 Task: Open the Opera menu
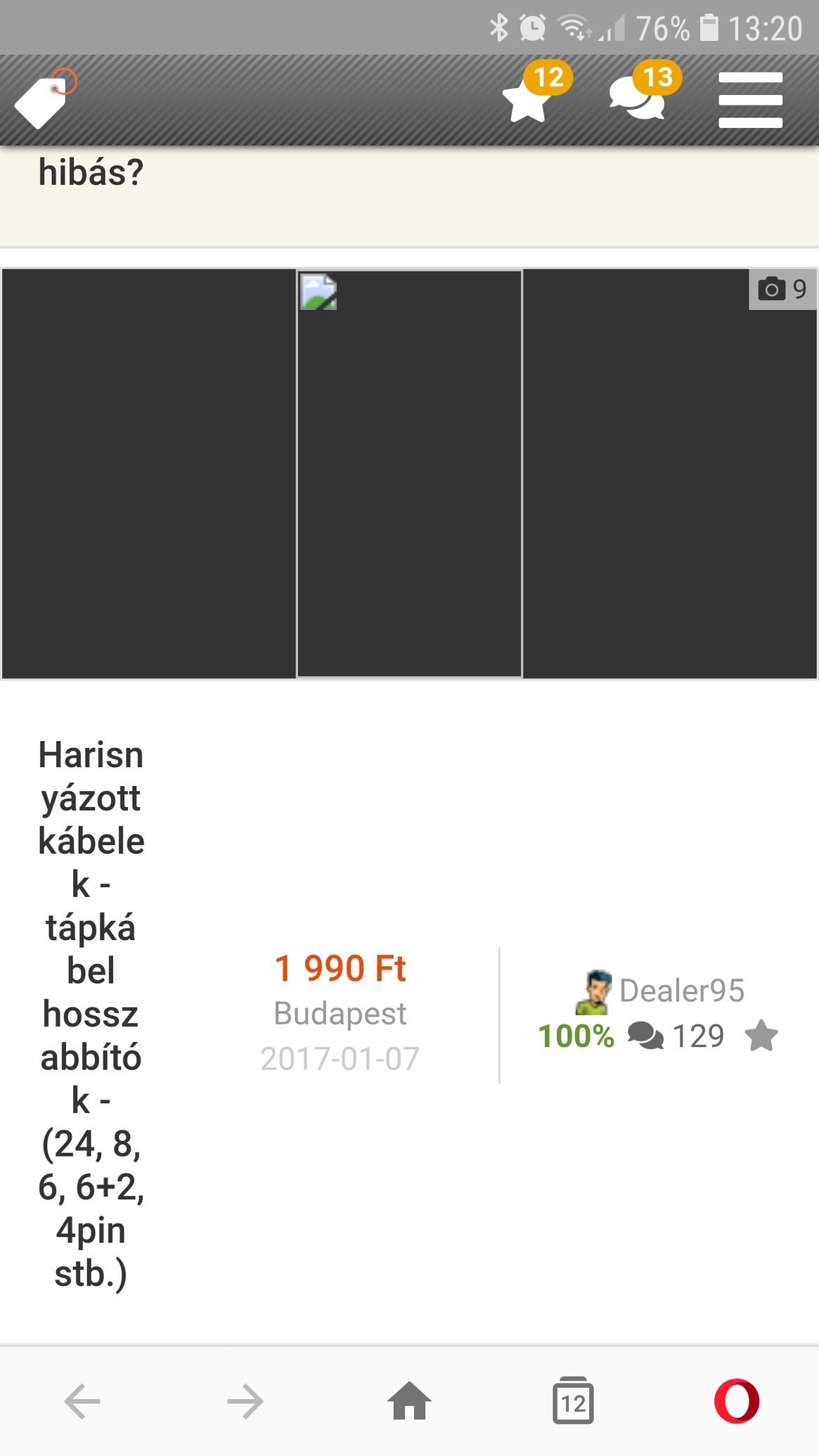click(736, 1401)
